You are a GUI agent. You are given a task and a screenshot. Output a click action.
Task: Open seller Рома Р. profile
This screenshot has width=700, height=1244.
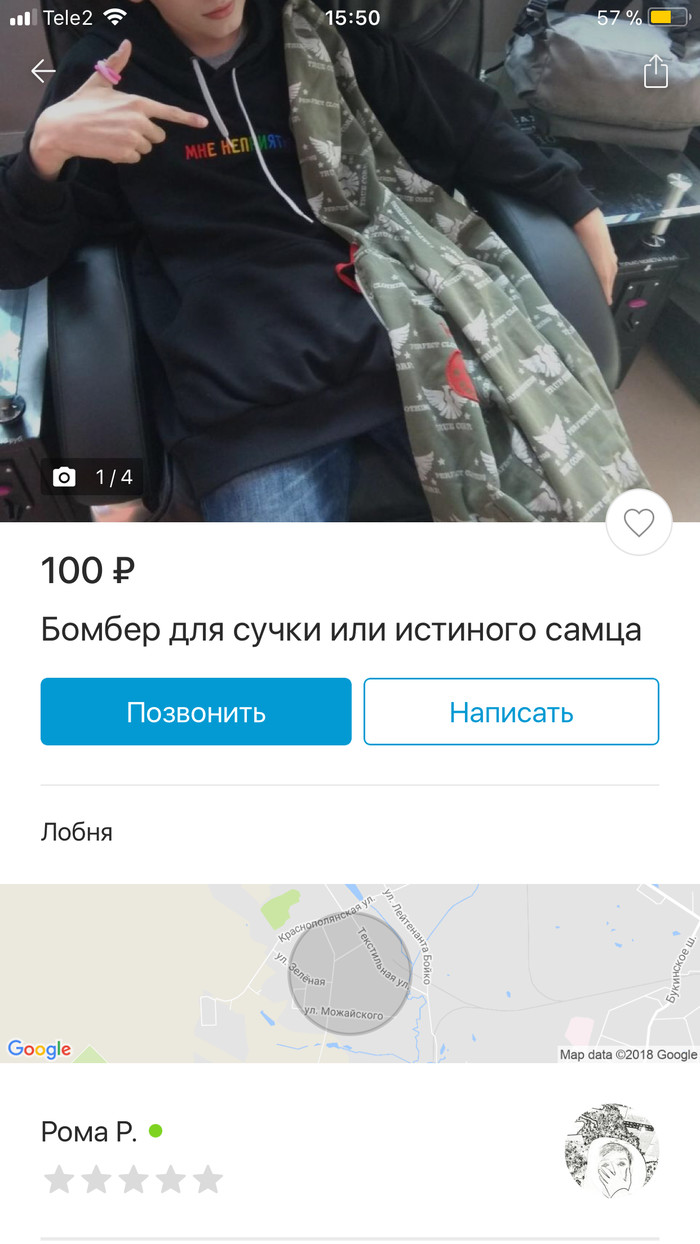[x=89, y=1132]
